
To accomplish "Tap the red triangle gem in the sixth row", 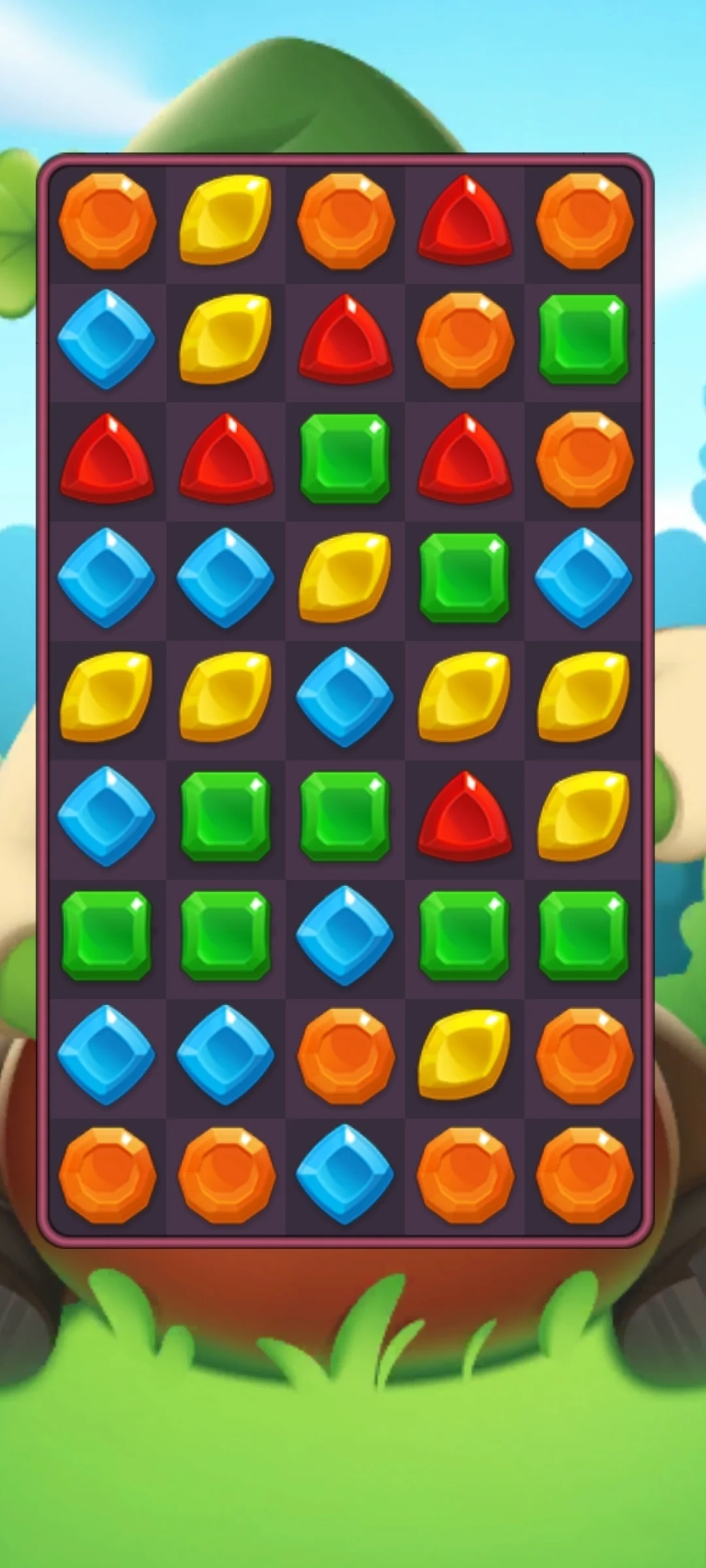I will point(465,815).
